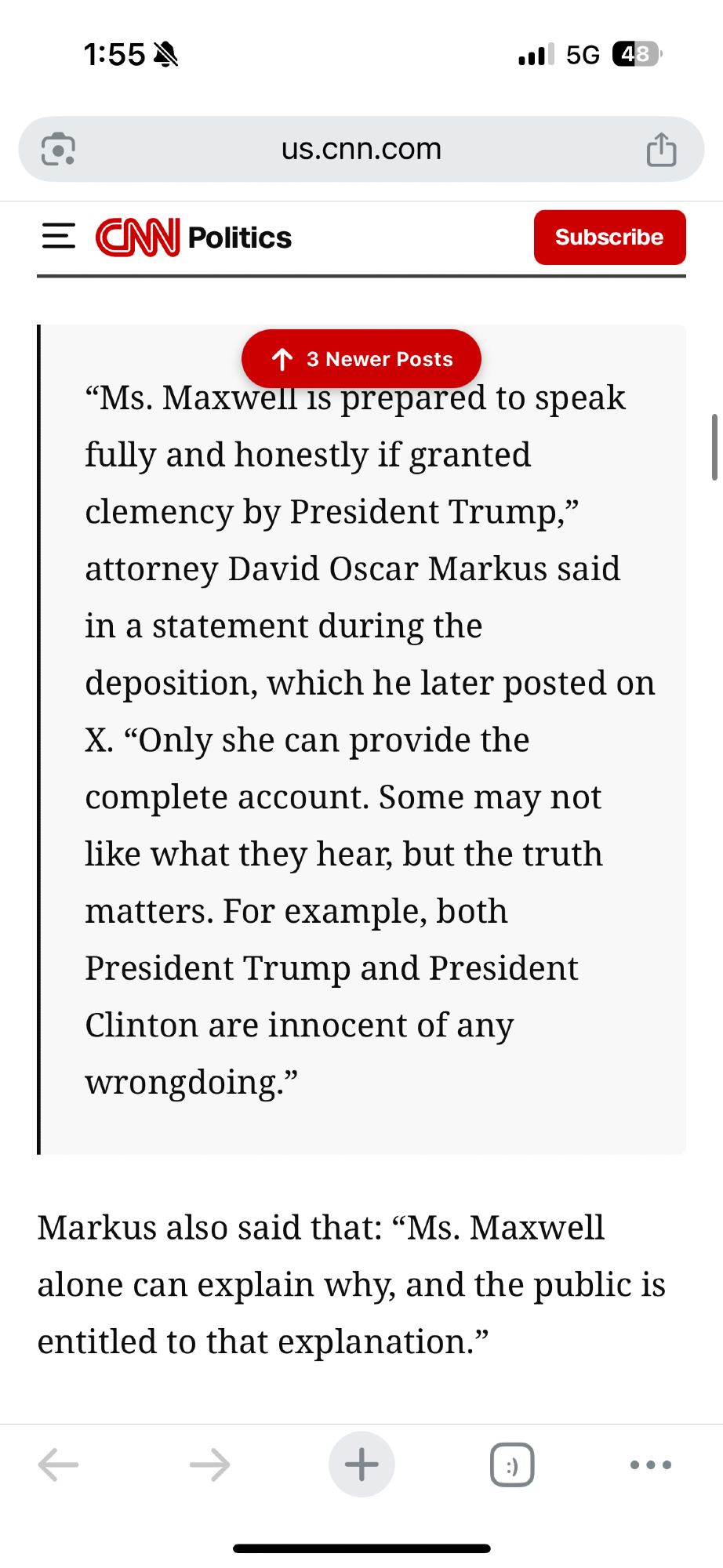Tap the us.cnn.com address bar

pyautogui.click(x=361, y=149)
